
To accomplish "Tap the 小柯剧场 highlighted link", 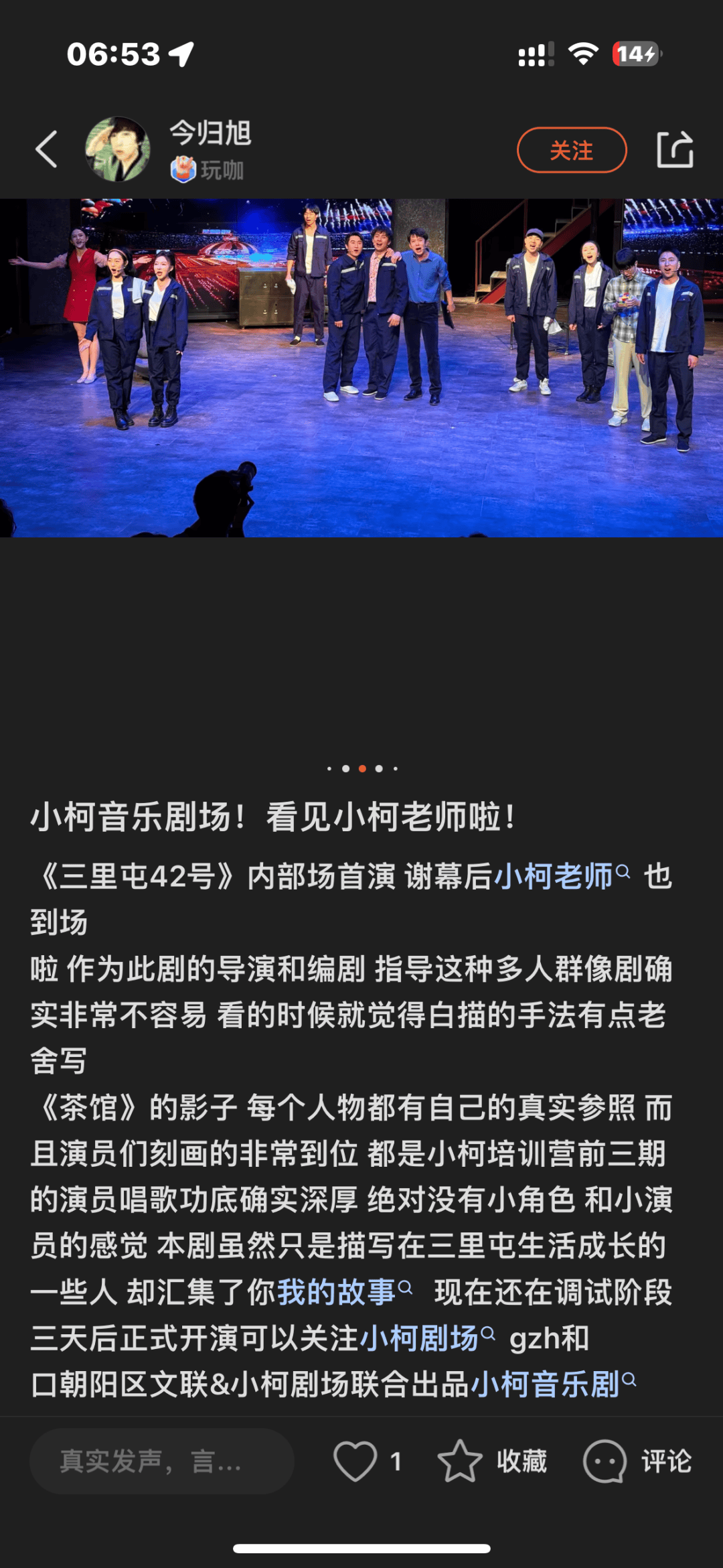I will coord(420,1338).
